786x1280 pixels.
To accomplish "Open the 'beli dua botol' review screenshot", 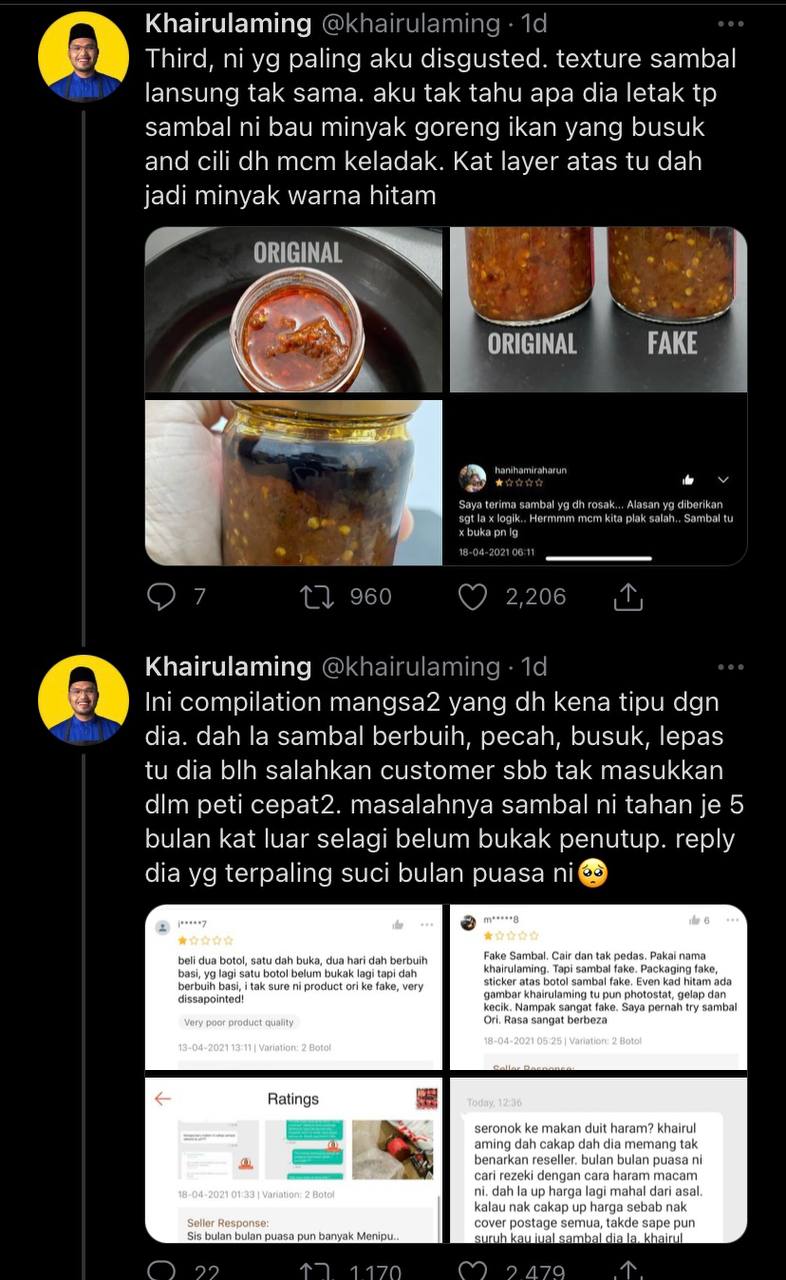I will click(x=294, y=986).
